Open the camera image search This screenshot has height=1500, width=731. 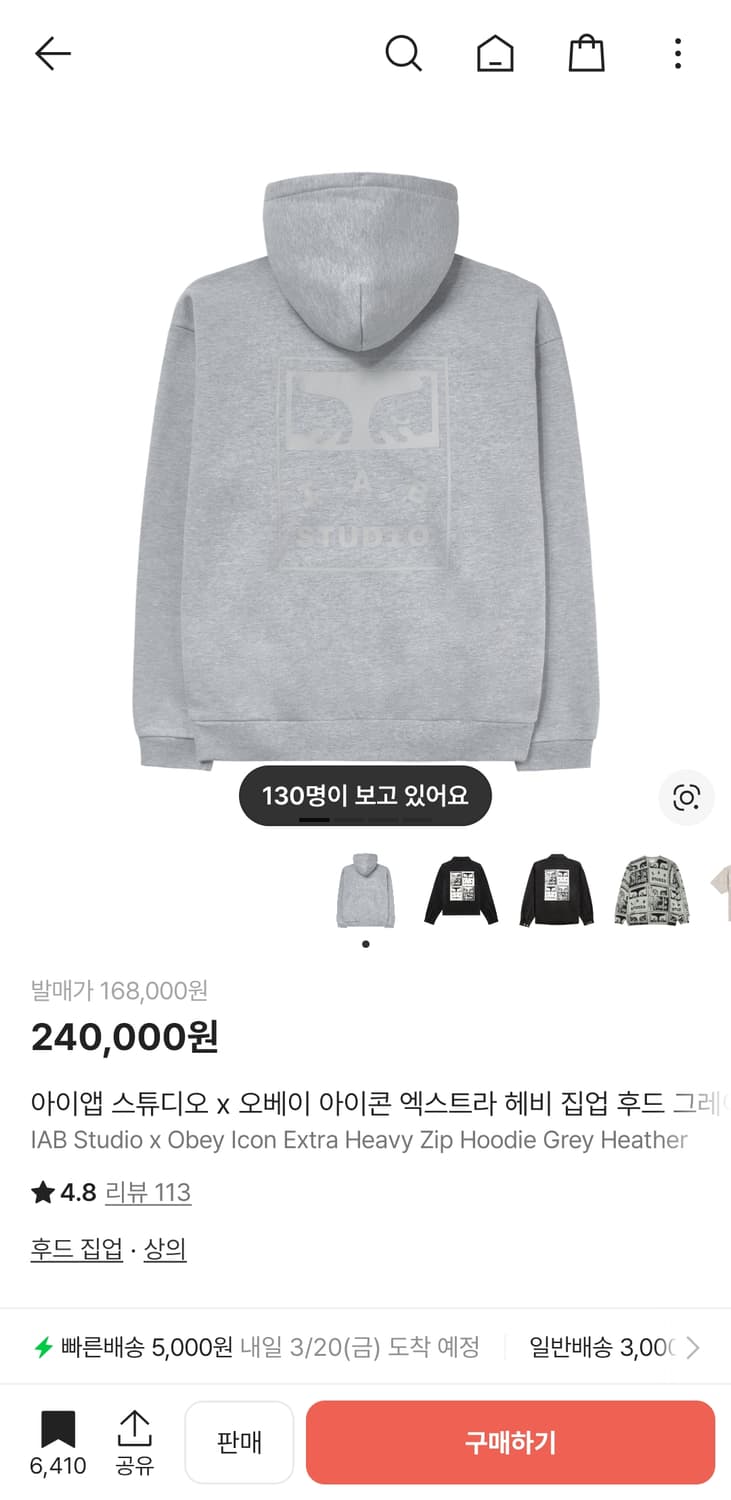(x=687, y=798)
